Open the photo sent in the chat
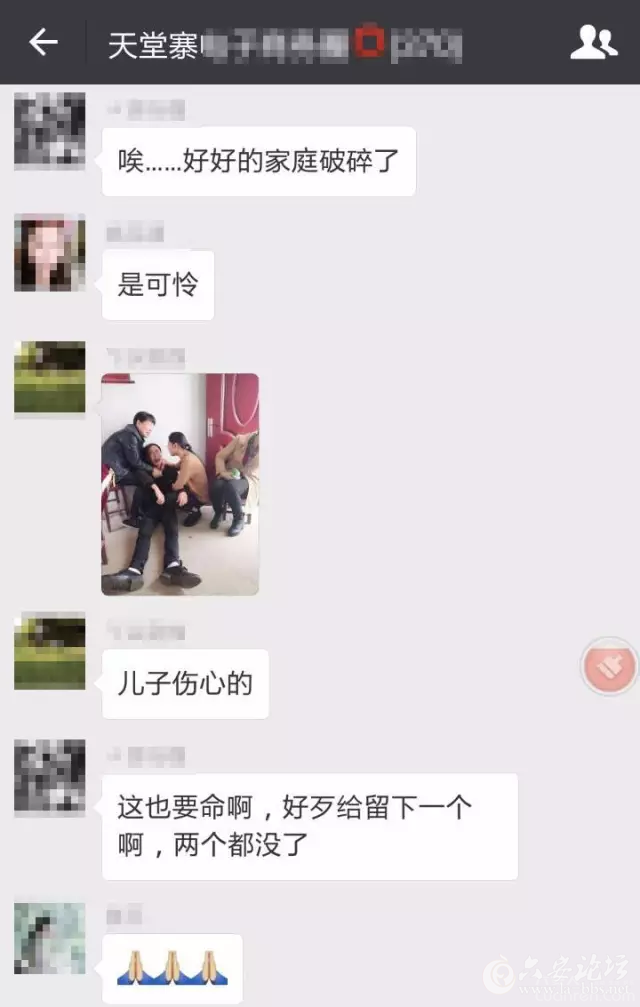Screen dimensions: 640x1007 [180, 484]
